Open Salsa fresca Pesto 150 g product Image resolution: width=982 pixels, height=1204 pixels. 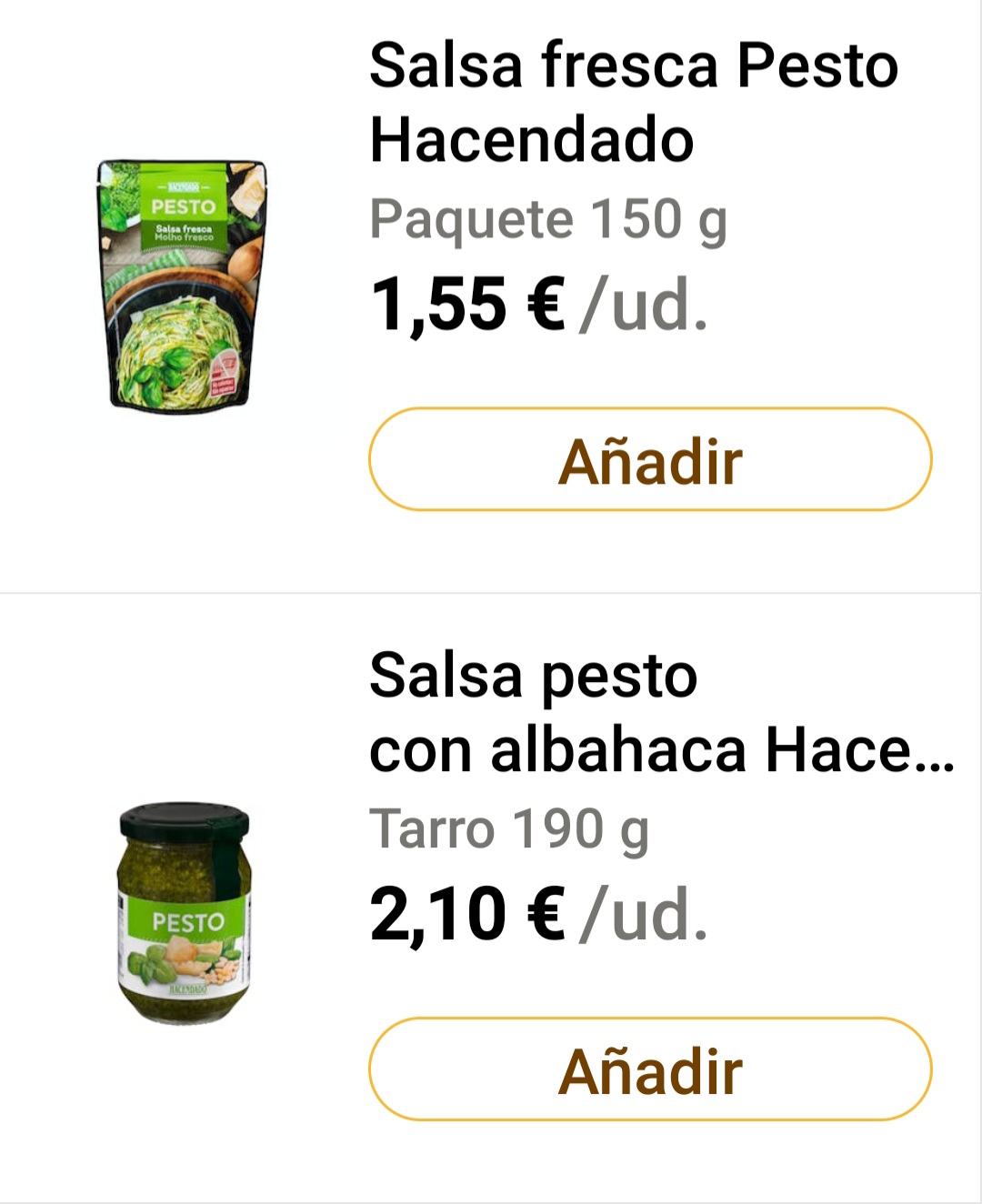(x=182, y=284)
